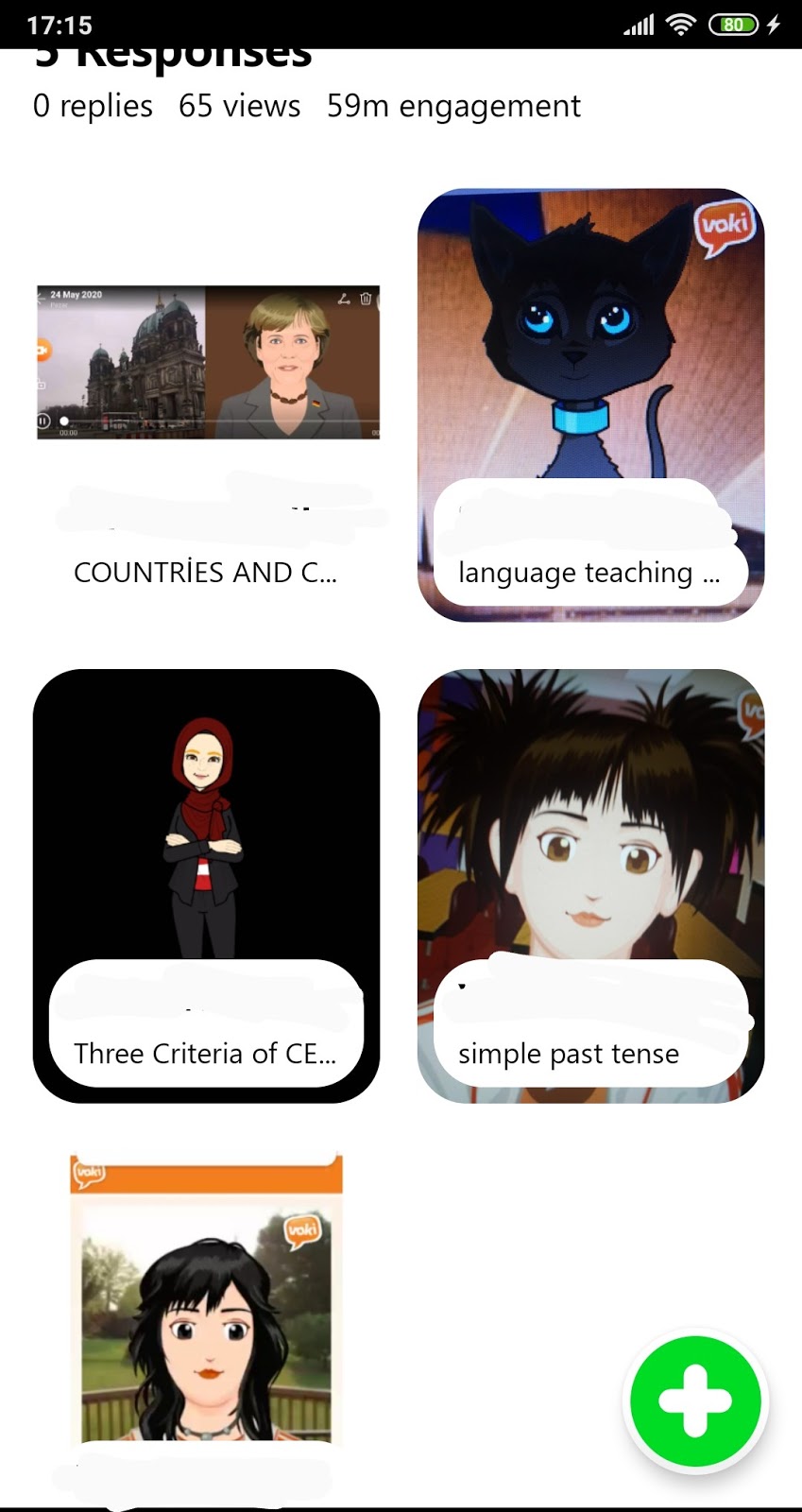The height and width of the screenshot is (1512, 802).
Task: Open the simple past tense response
Action: (589, 879)
